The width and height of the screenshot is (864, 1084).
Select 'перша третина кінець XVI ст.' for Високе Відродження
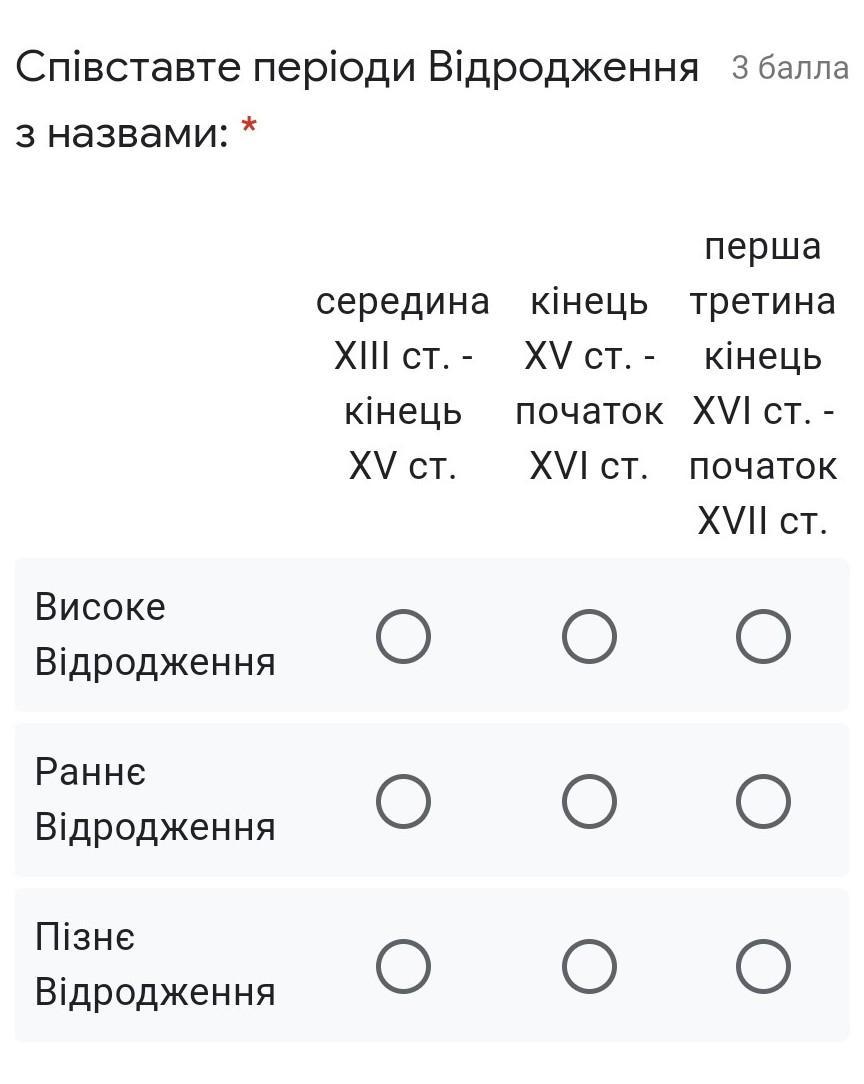(763, 636)
